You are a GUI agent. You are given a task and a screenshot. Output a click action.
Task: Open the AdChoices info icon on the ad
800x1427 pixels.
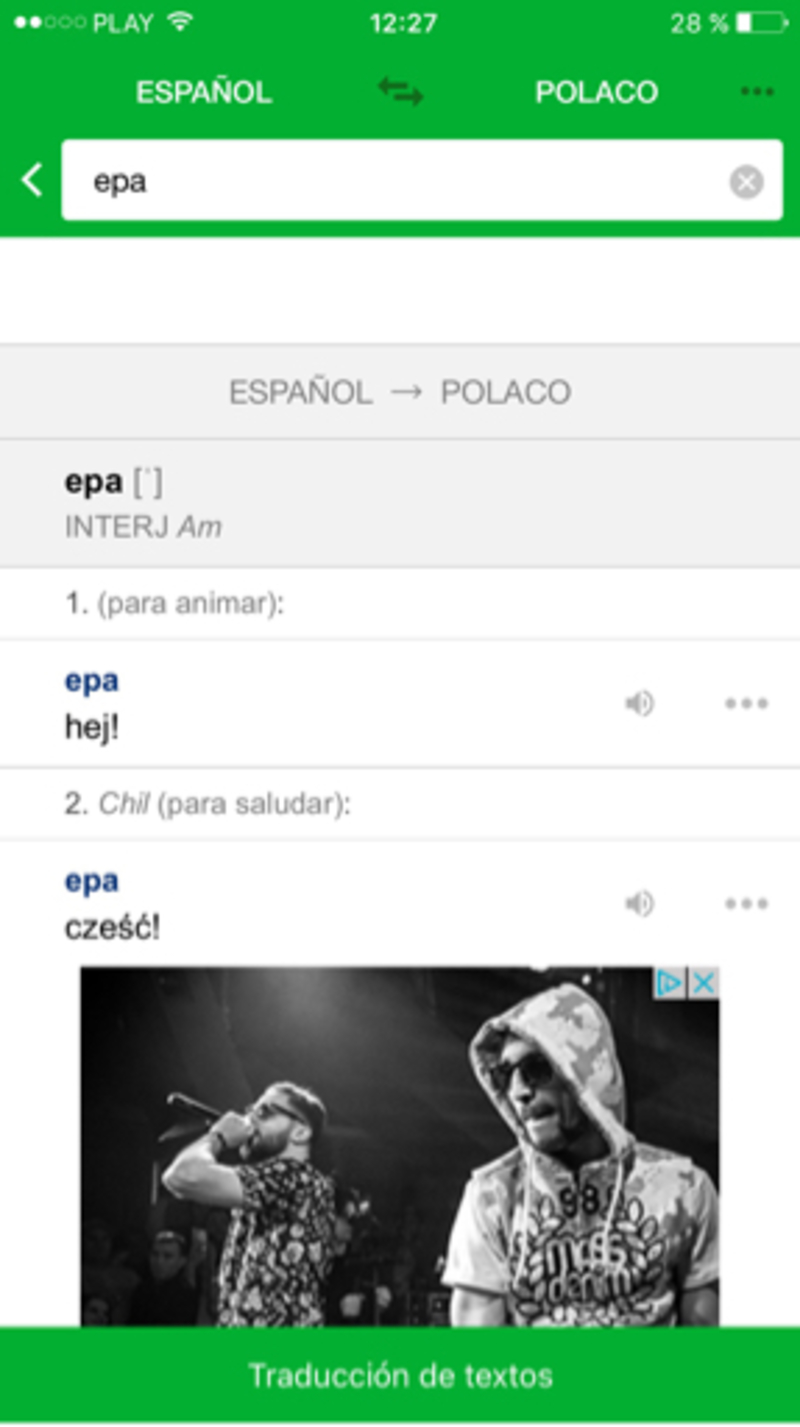pos(670,984)
